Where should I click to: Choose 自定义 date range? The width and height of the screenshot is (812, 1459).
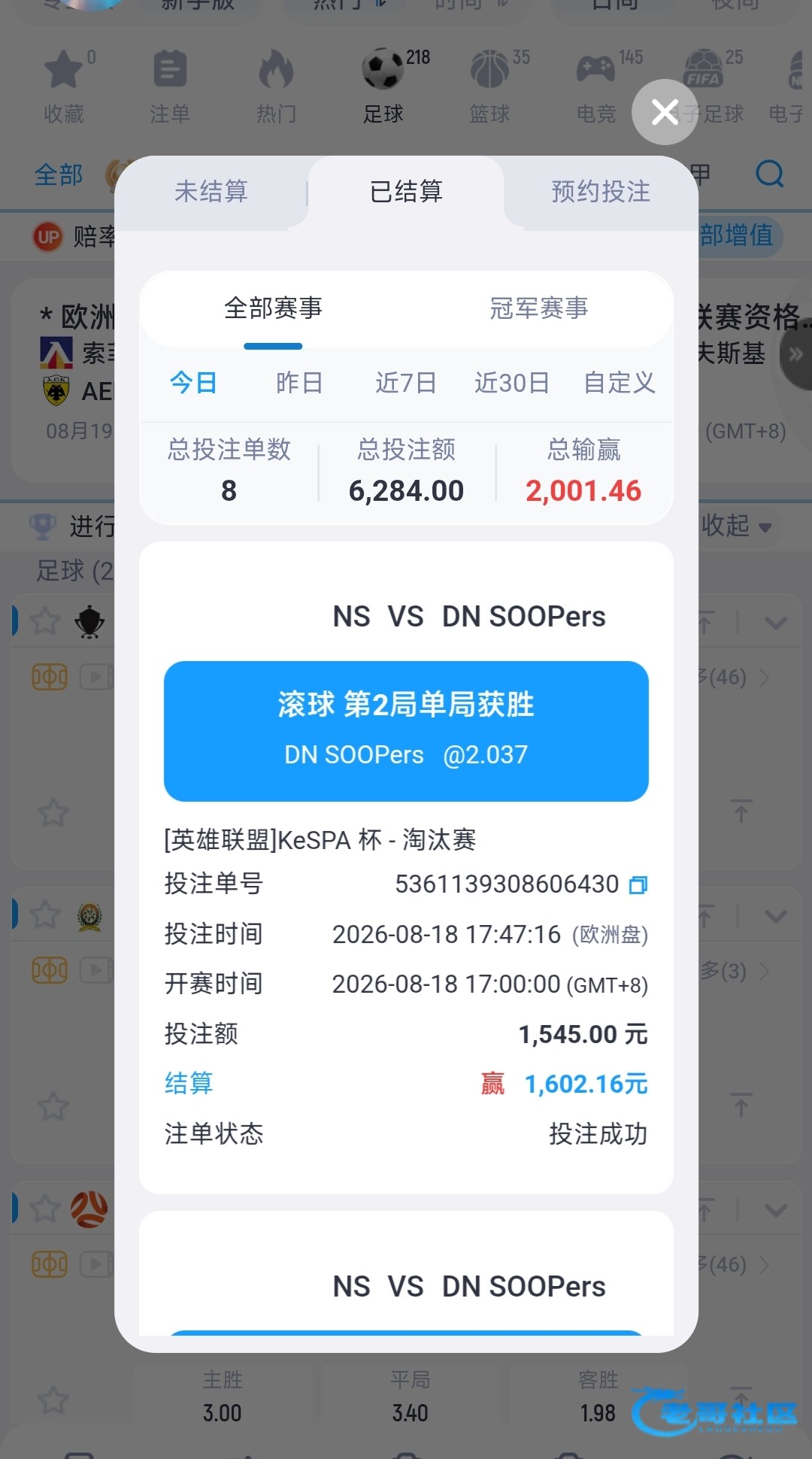click(620, 383)
